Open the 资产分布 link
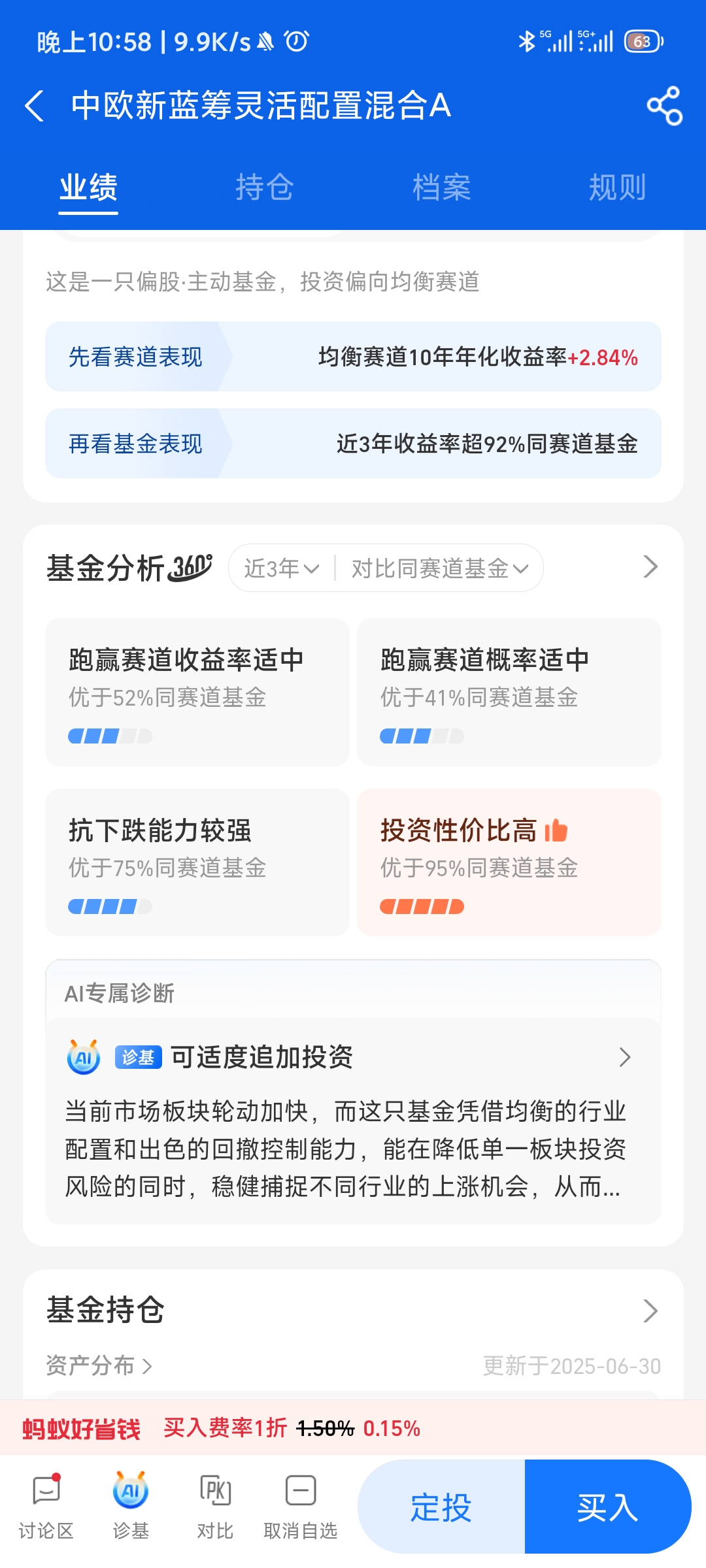Screen dimensions: 706x1568 [x=98, y=1365]
